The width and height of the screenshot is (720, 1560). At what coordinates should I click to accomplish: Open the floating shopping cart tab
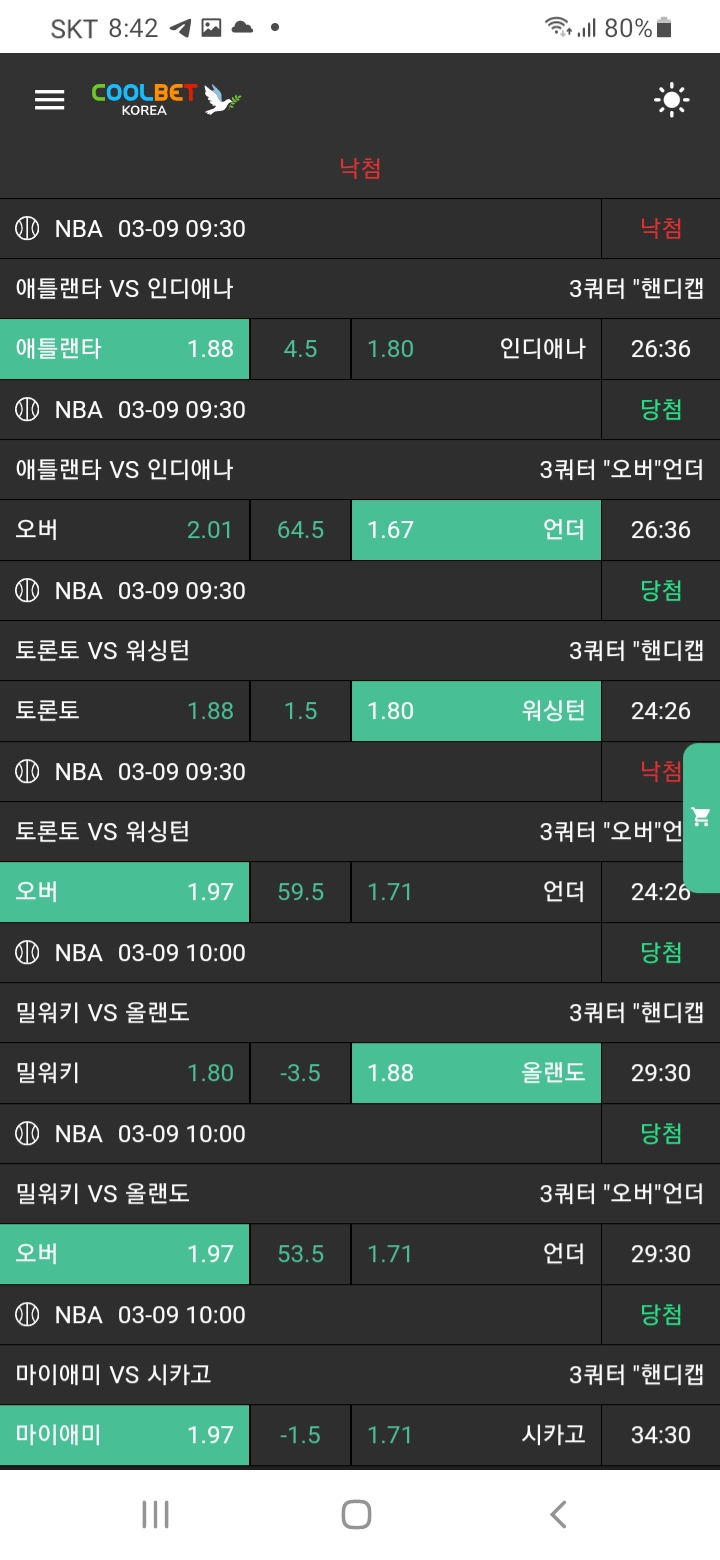click(701, 817)
